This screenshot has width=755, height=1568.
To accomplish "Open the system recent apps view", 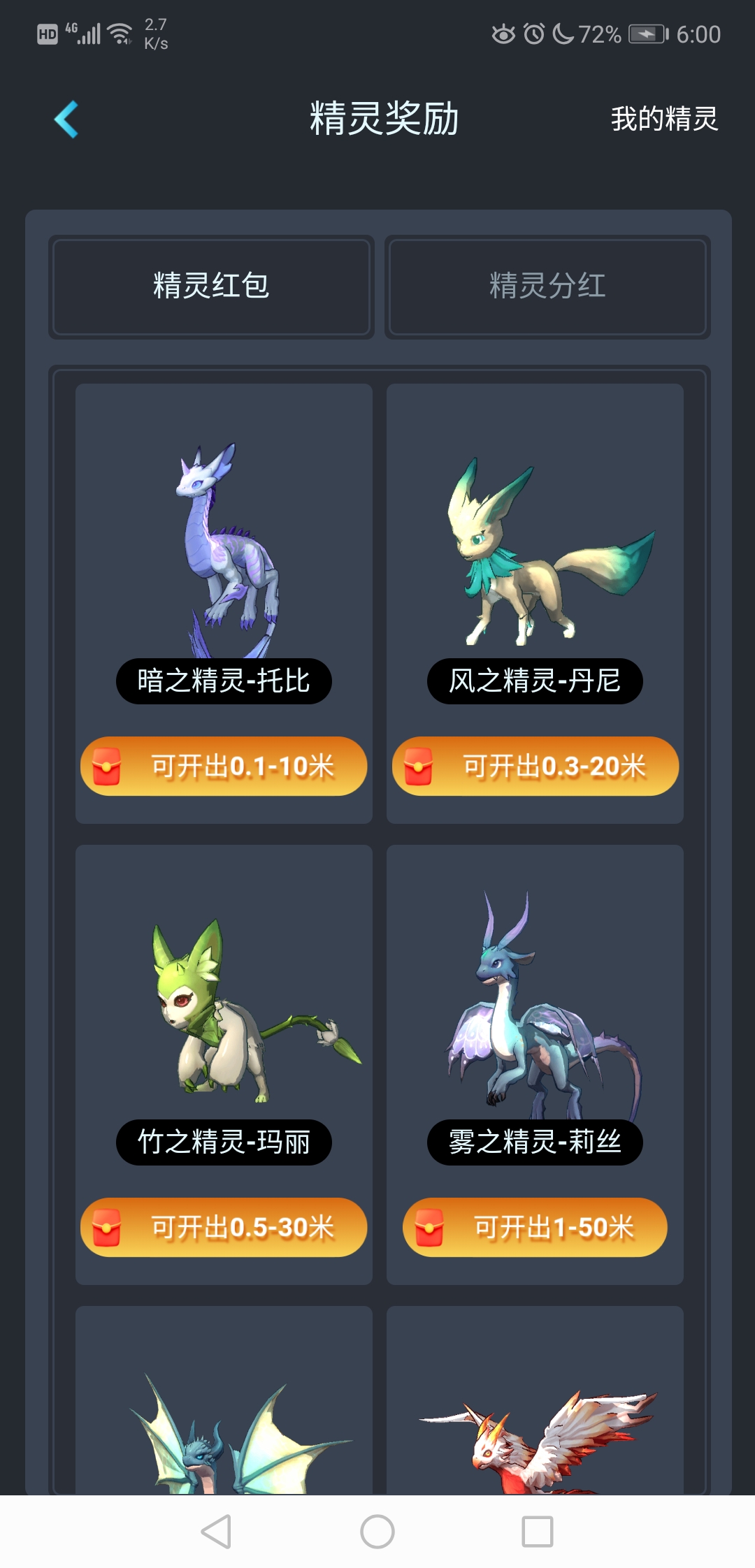I will (x=538, y=1532).
